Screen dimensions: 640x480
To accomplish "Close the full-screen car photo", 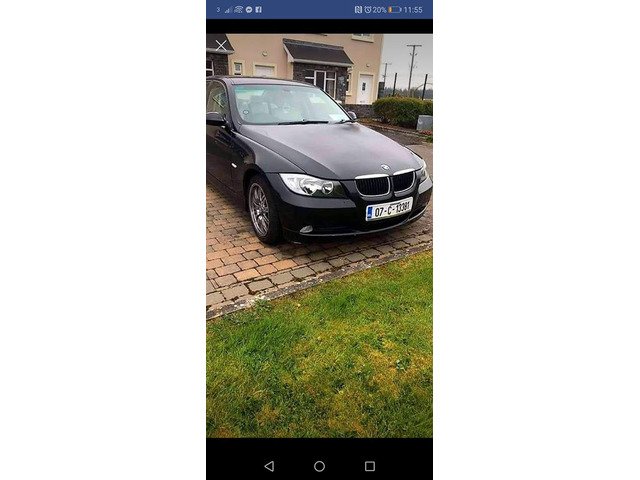I will tap(221, 46).
